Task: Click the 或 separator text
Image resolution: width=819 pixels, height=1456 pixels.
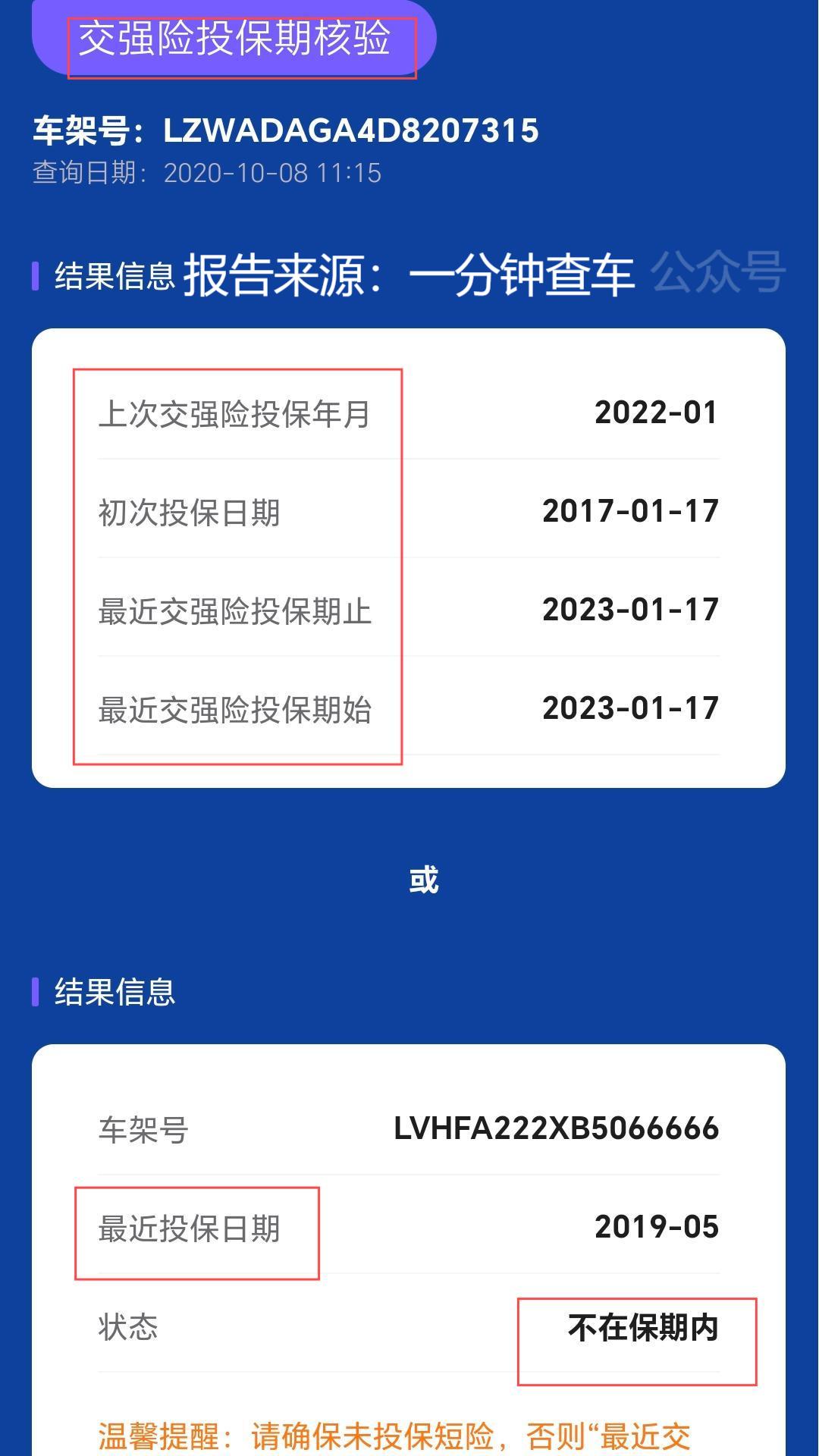Action: 423,880
